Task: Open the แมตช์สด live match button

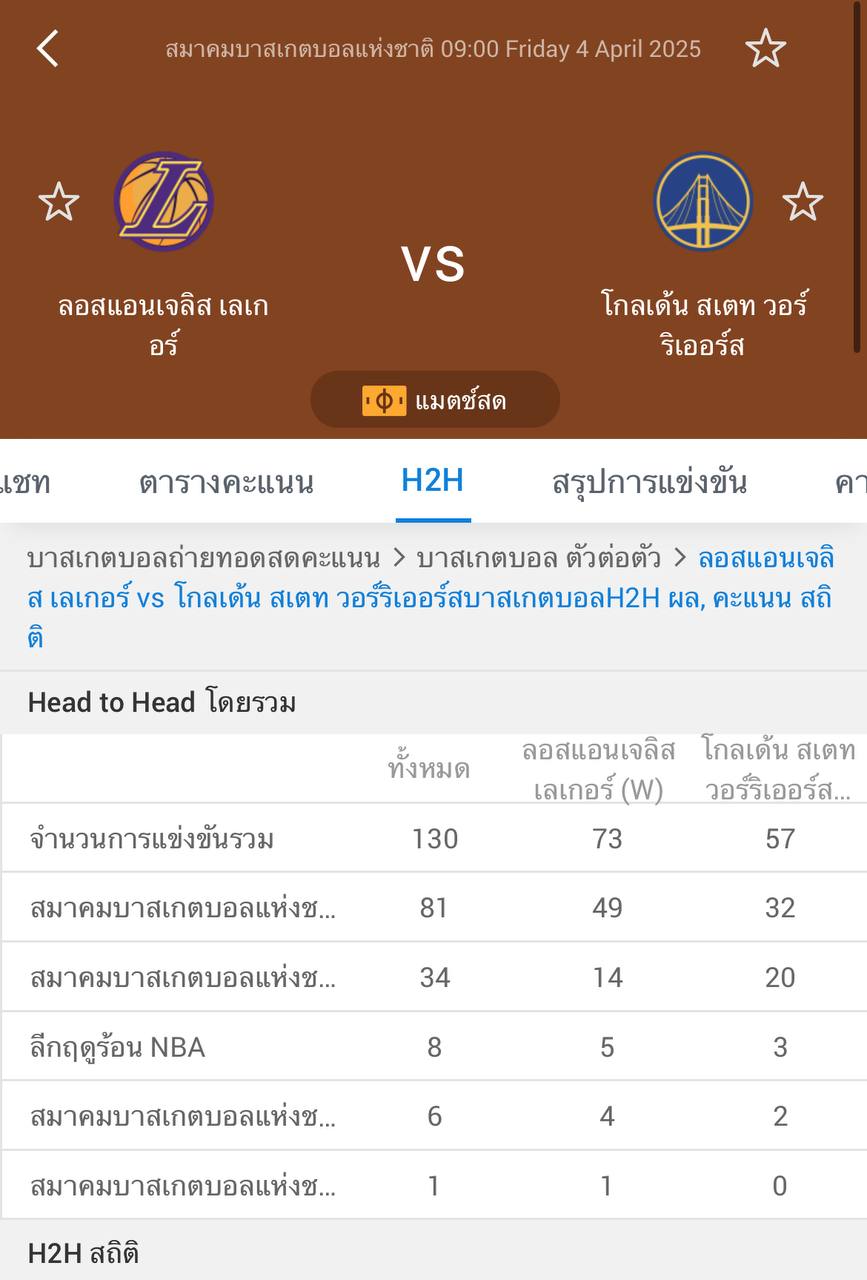Action: (435, 401)
